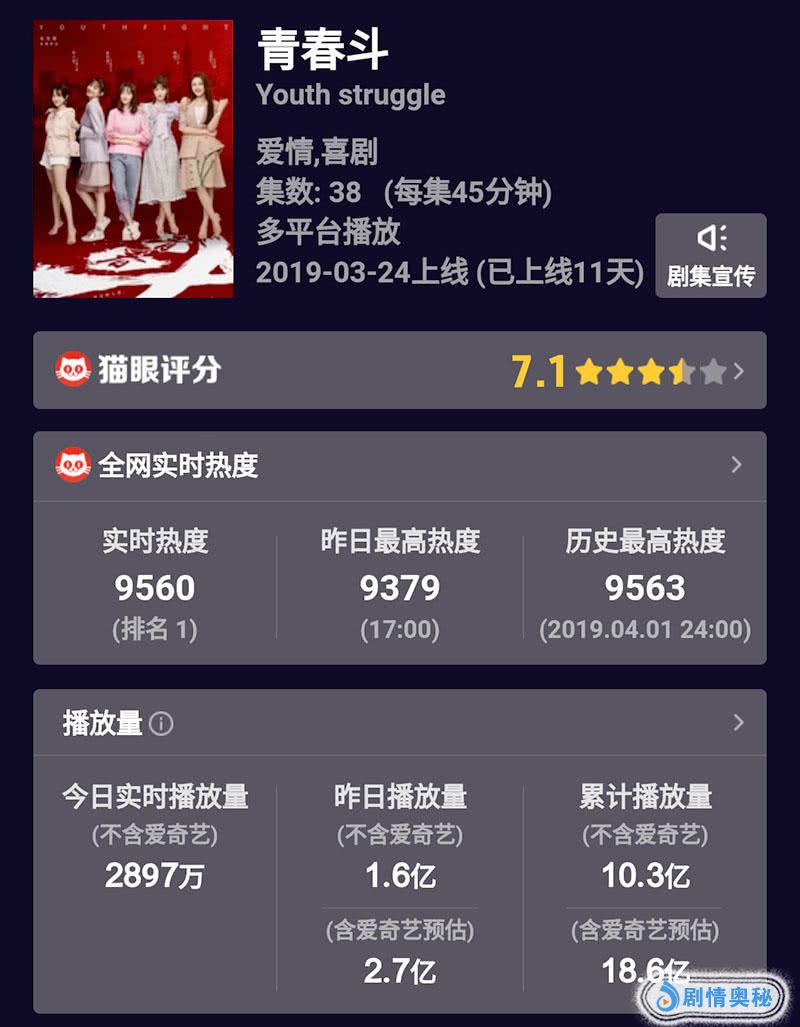
Task: Open the 播放量 details chevron
Action: [738, 722]
